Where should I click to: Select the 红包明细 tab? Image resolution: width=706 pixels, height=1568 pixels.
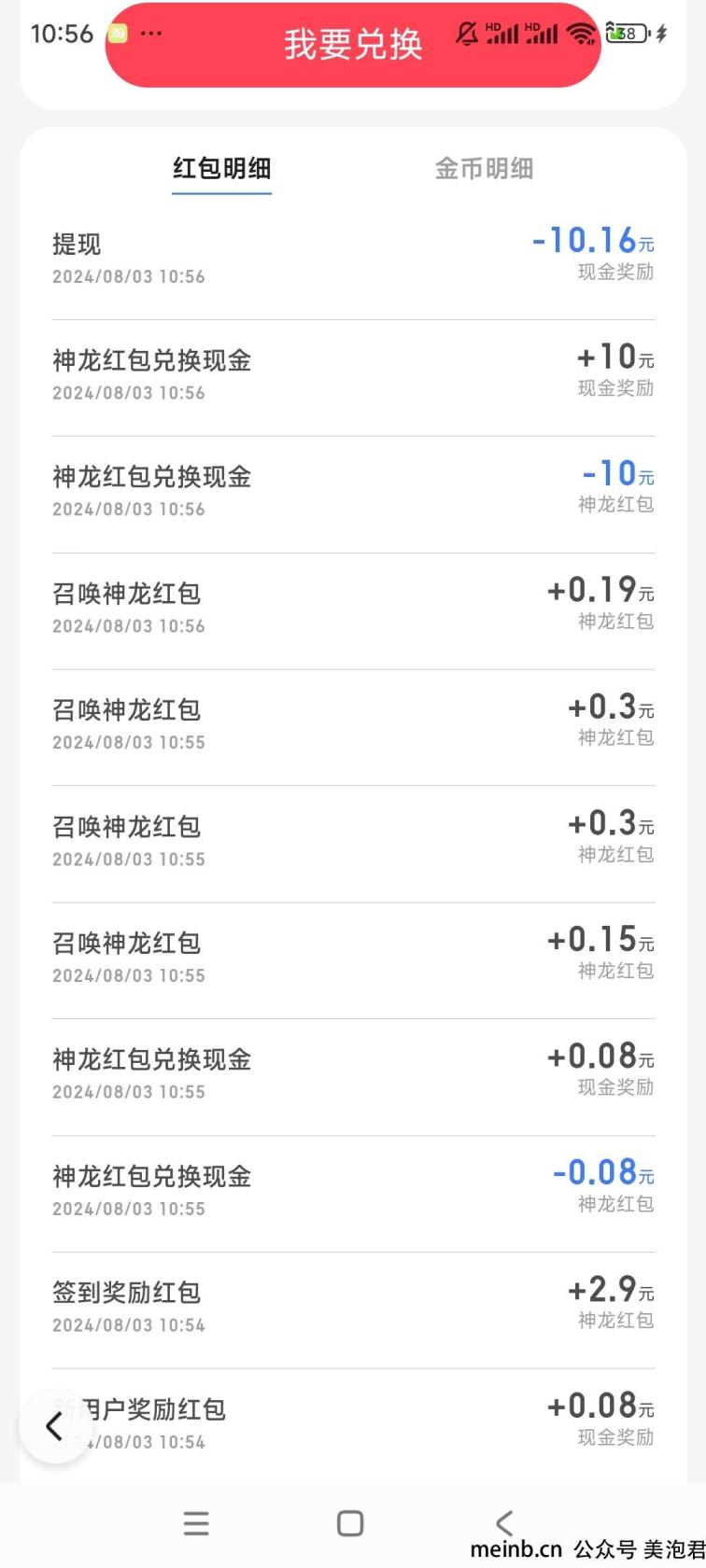(x=221, y=169)
